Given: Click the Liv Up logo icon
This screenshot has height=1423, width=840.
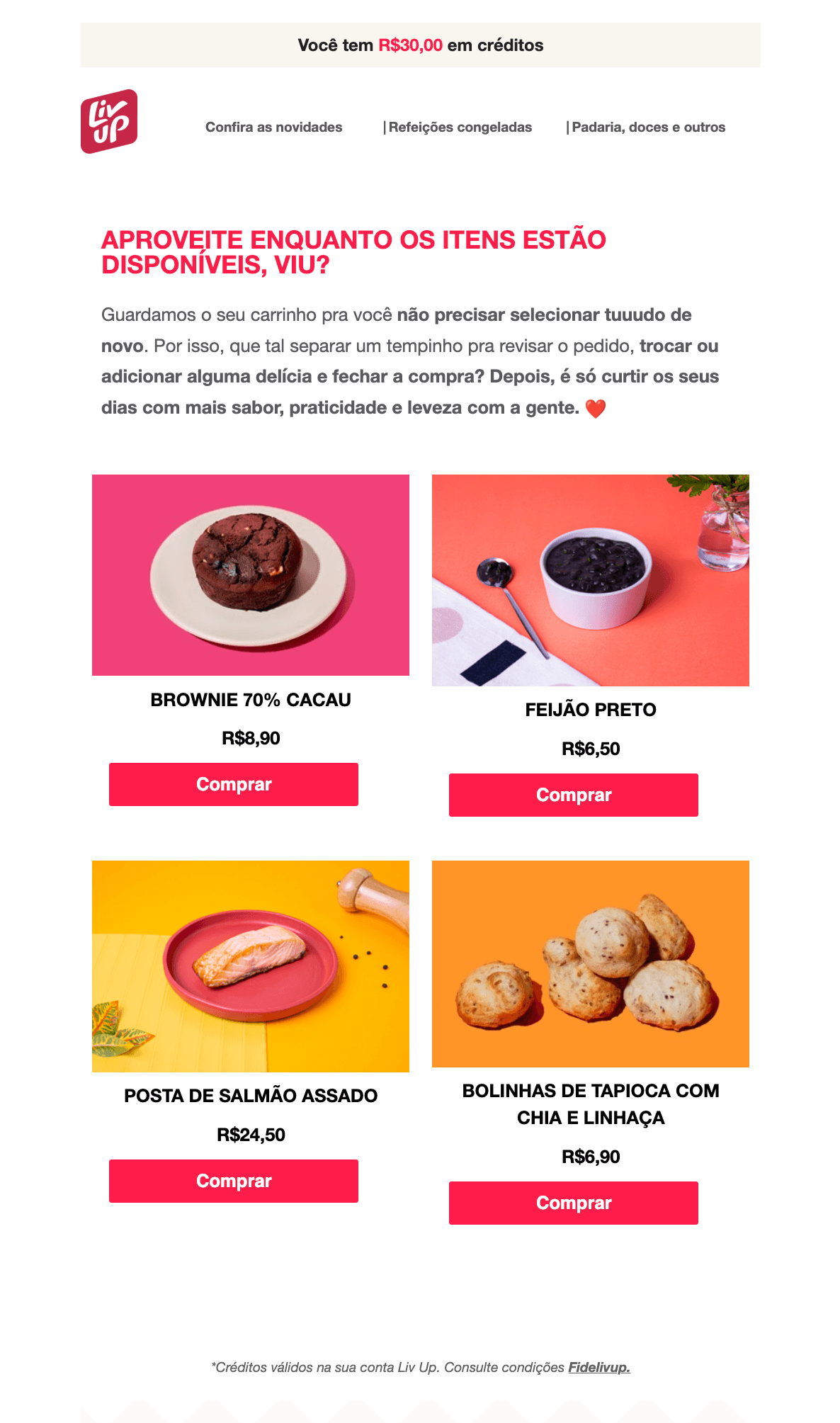Looking at the screenshot, I should [x=110, y=120].
